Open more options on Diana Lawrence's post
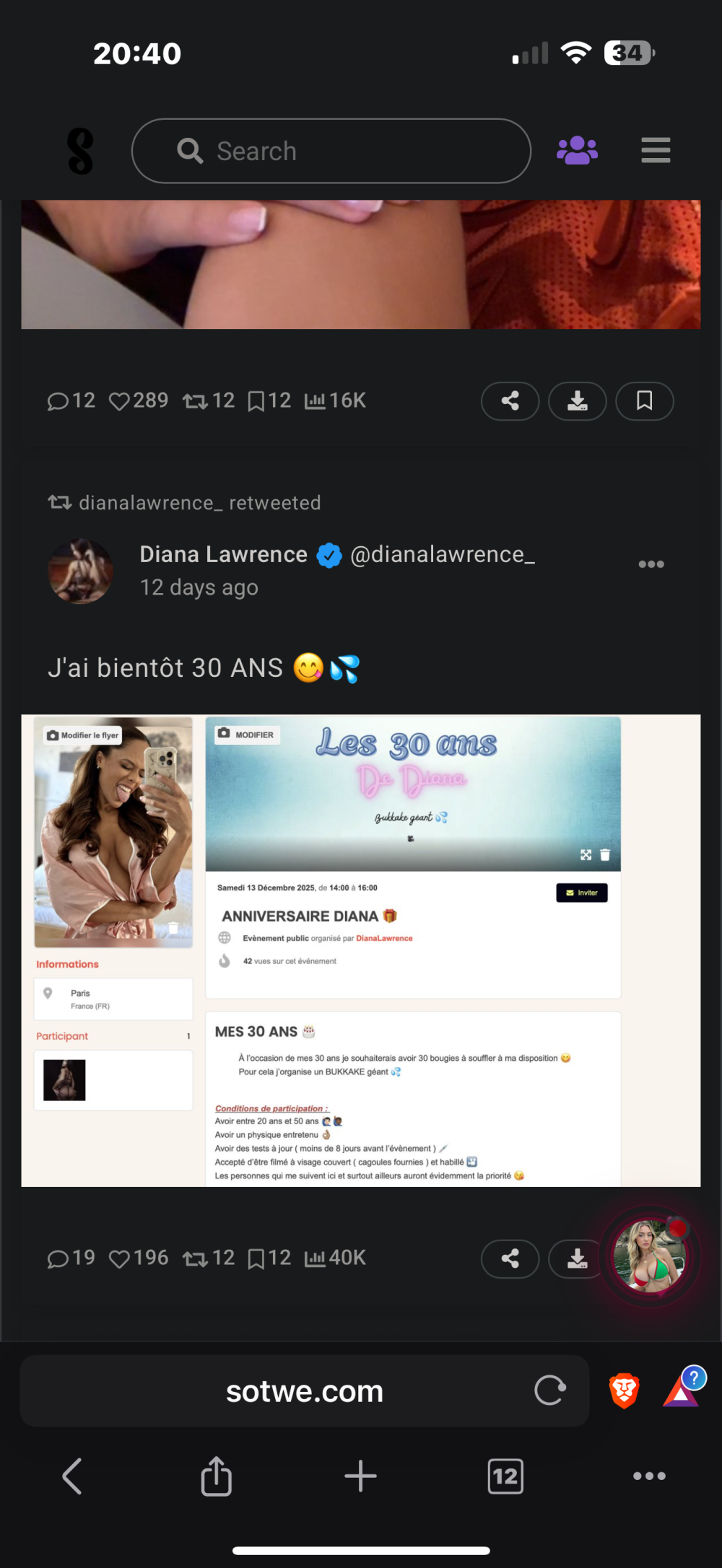 [651, 564]
